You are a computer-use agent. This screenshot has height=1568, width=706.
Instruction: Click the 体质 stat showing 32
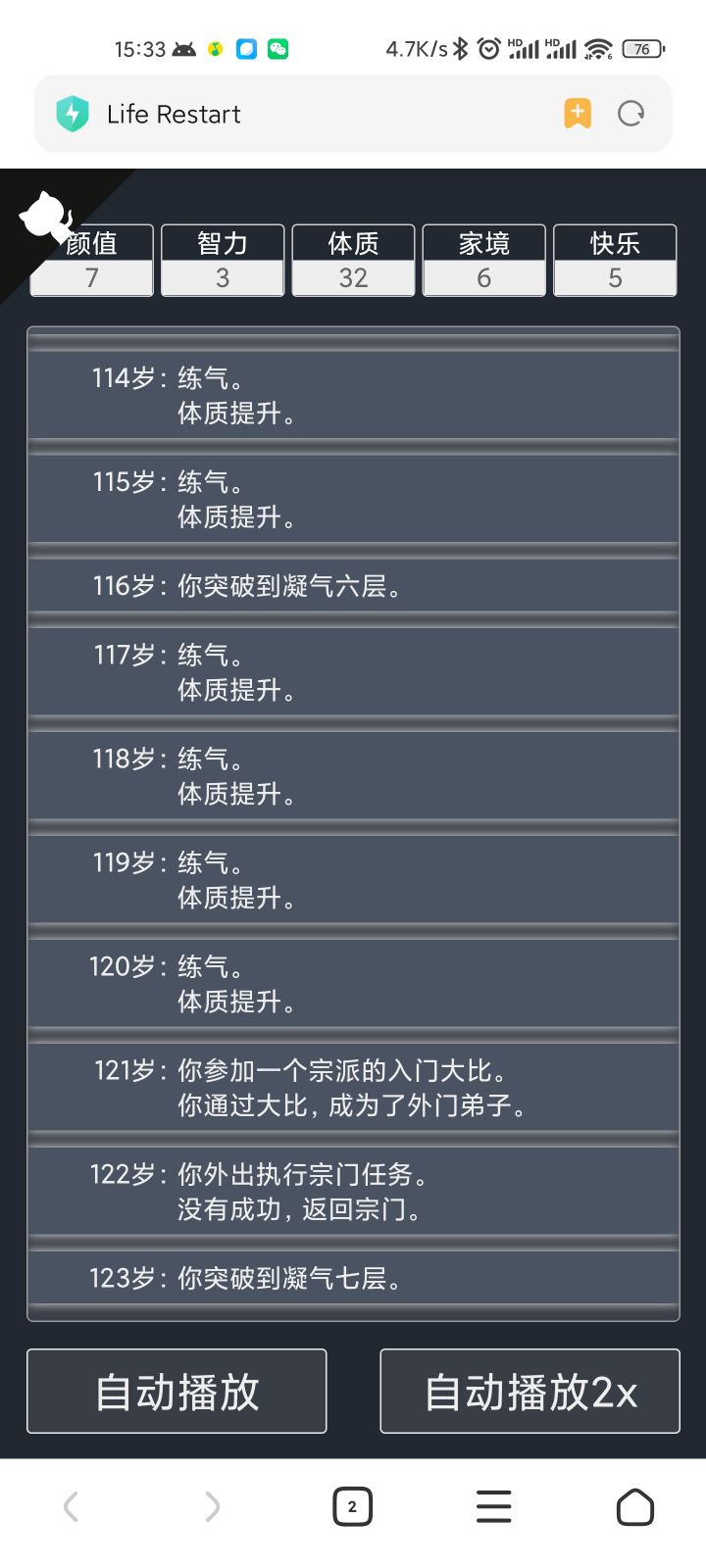353,261
